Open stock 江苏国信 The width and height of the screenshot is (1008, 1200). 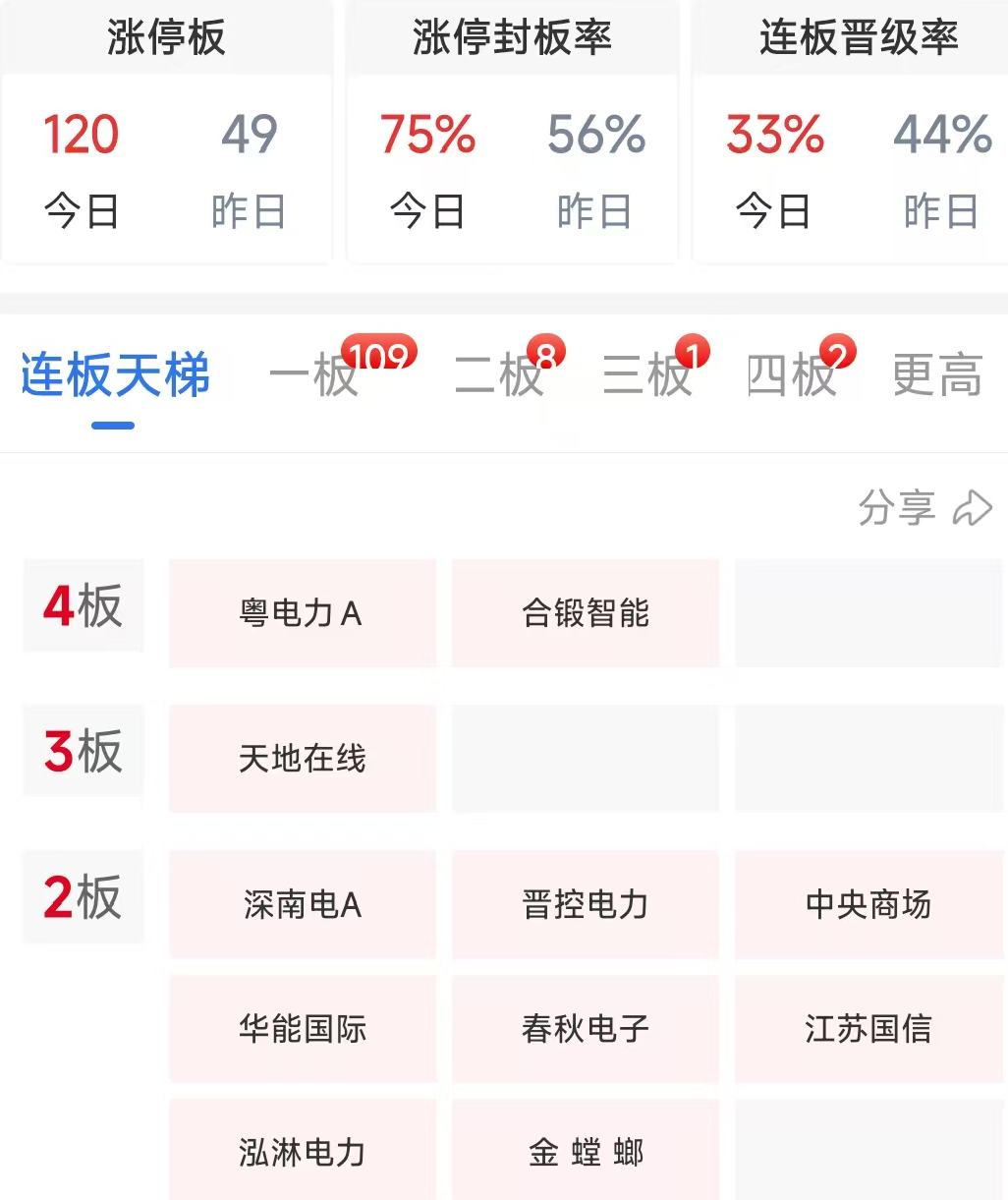click(868, 1029)
